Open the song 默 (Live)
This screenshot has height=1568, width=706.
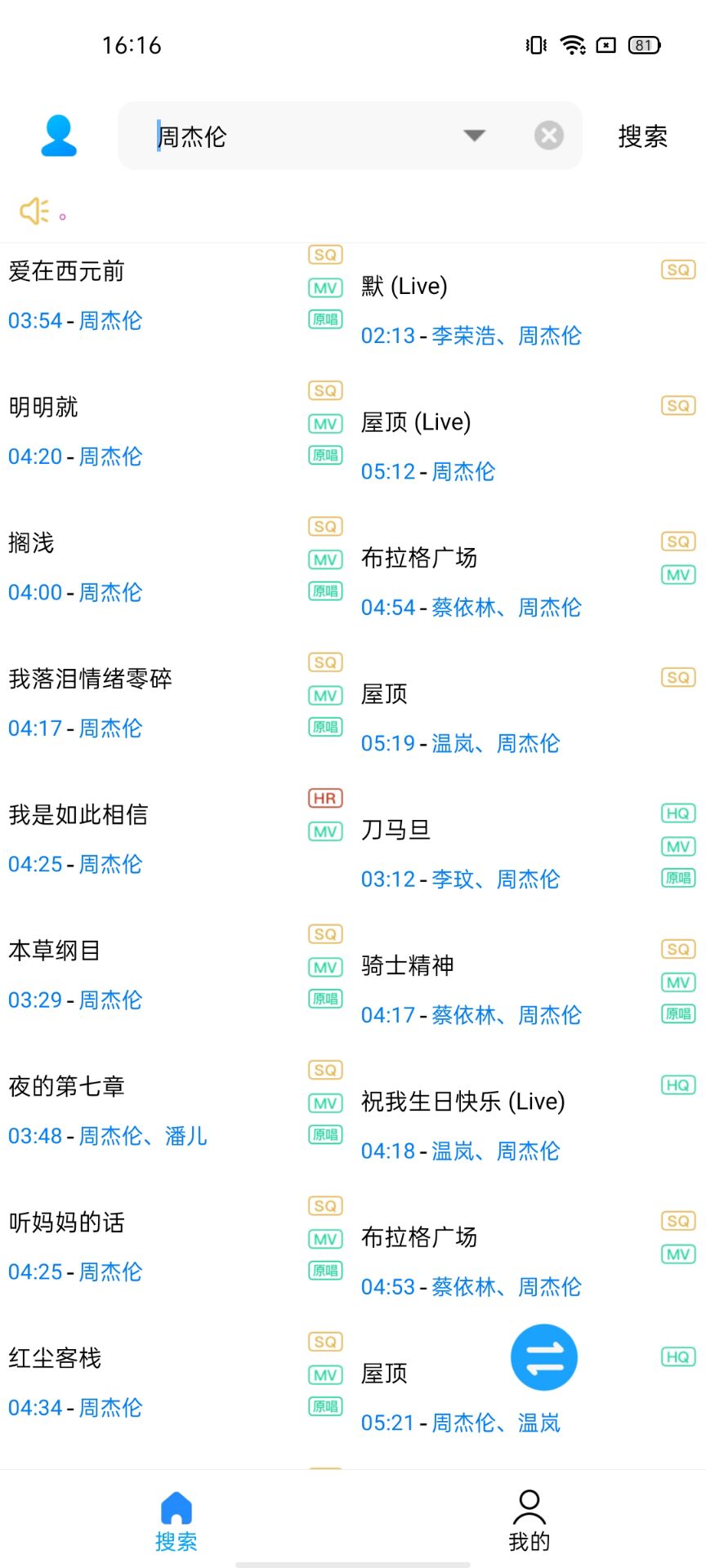529,310
